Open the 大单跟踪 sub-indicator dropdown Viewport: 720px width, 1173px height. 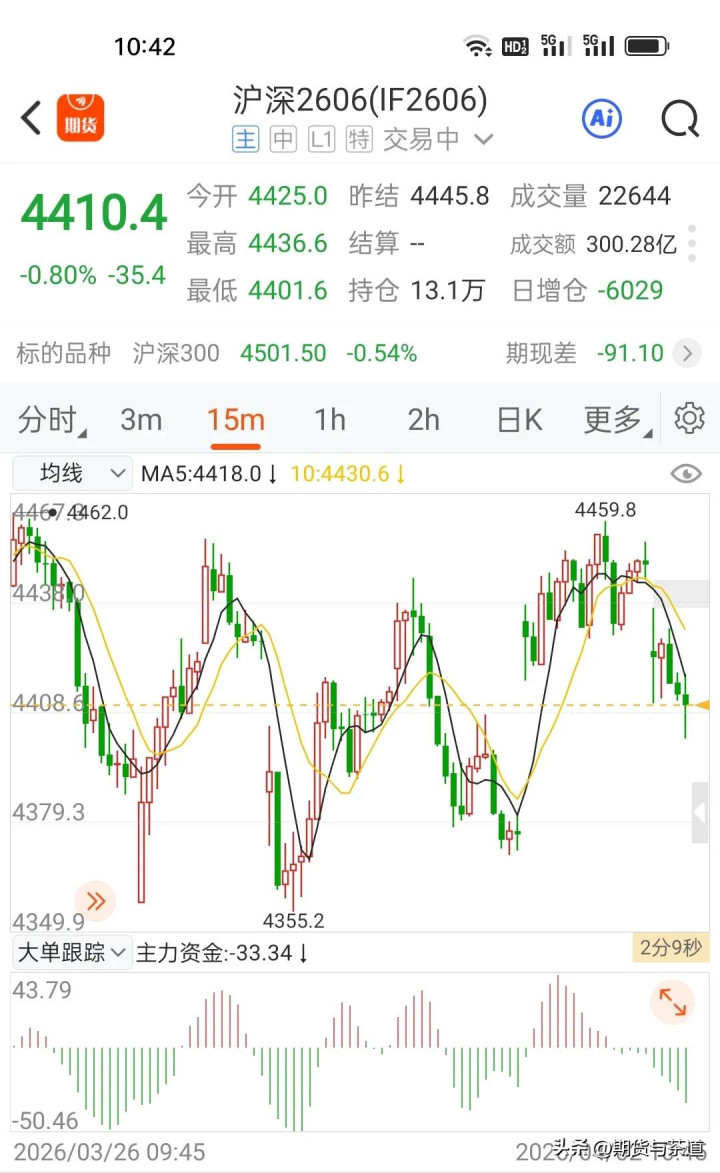tap(72, 952)
